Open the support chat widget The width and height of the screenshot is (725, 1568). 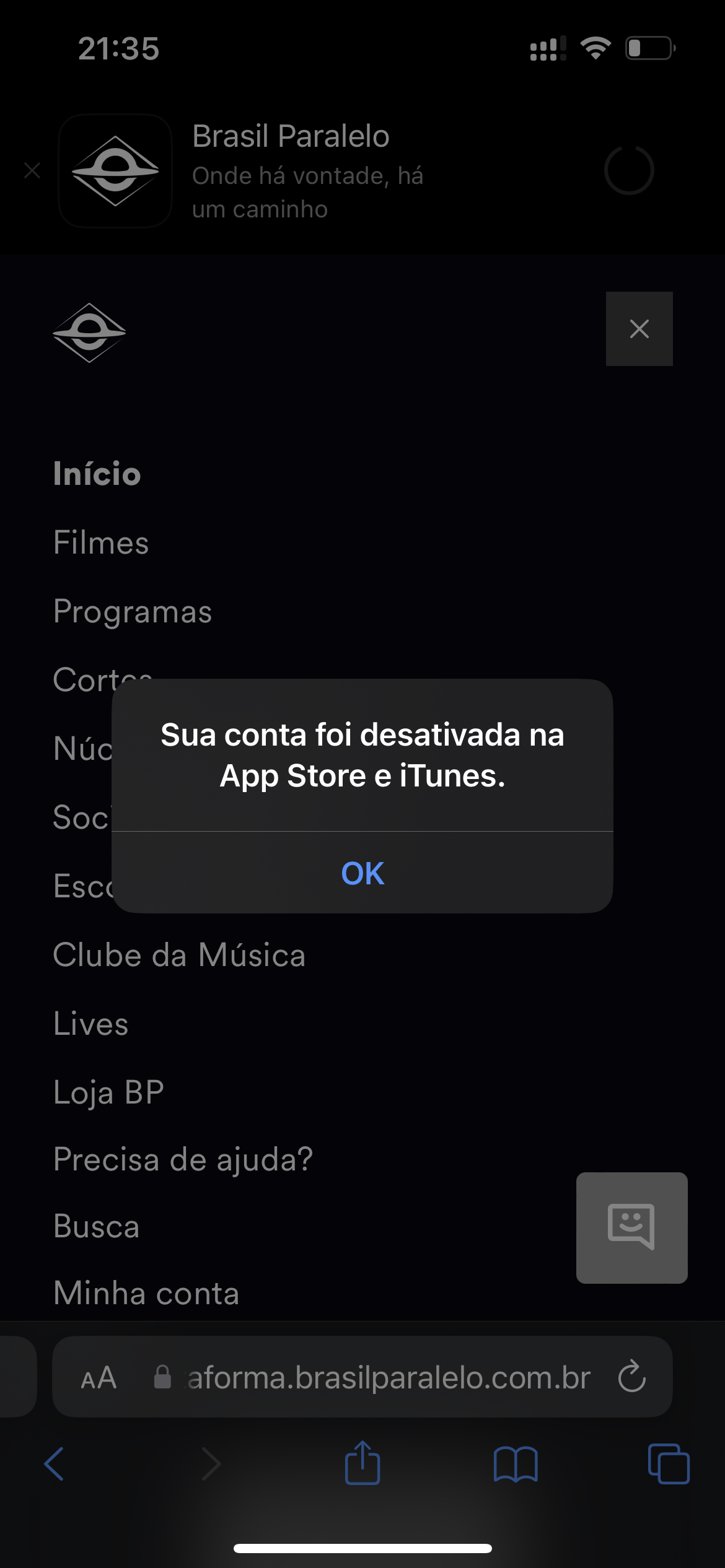pos(631,1227)
